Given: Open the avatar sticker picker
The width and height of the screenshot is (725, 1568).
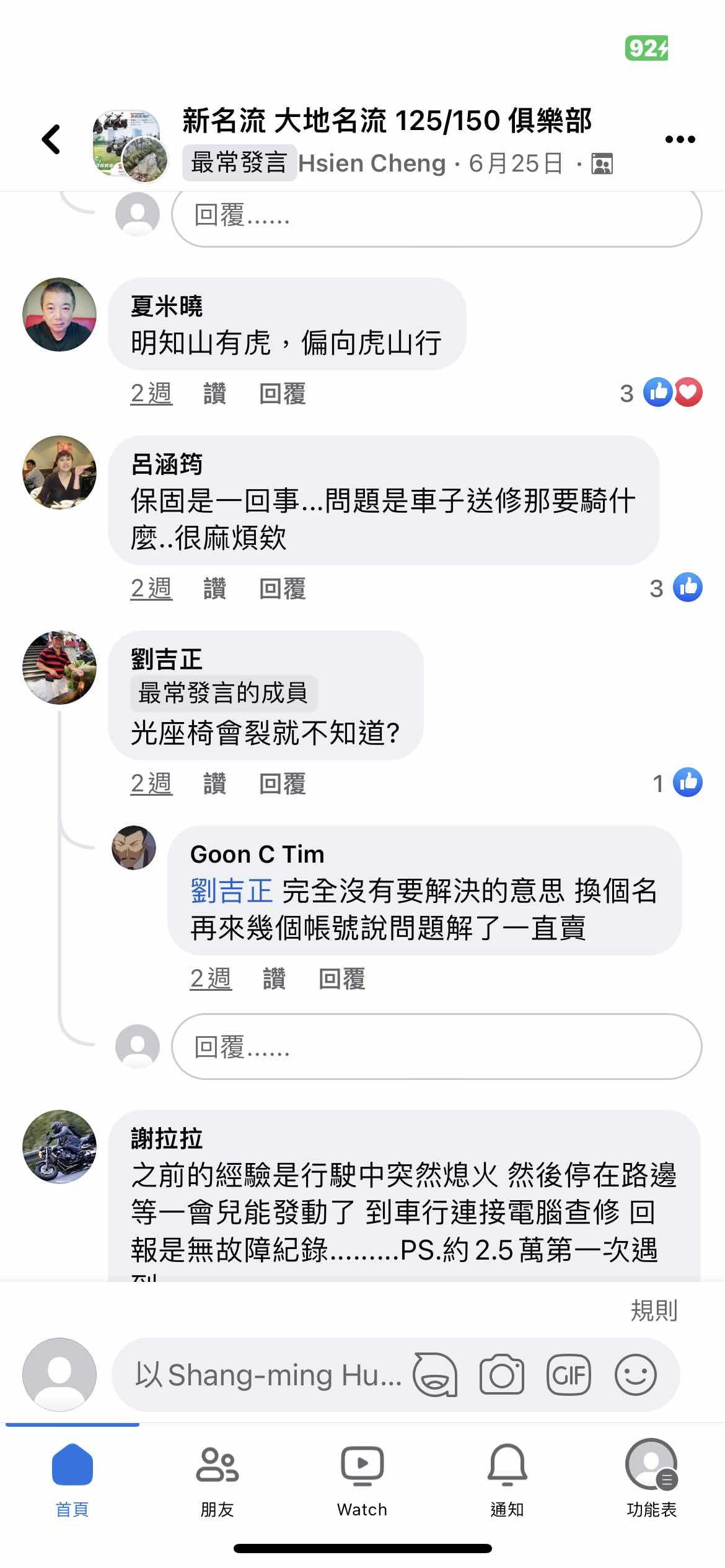Looking at the screenshot, I should tap(435, 1375).
